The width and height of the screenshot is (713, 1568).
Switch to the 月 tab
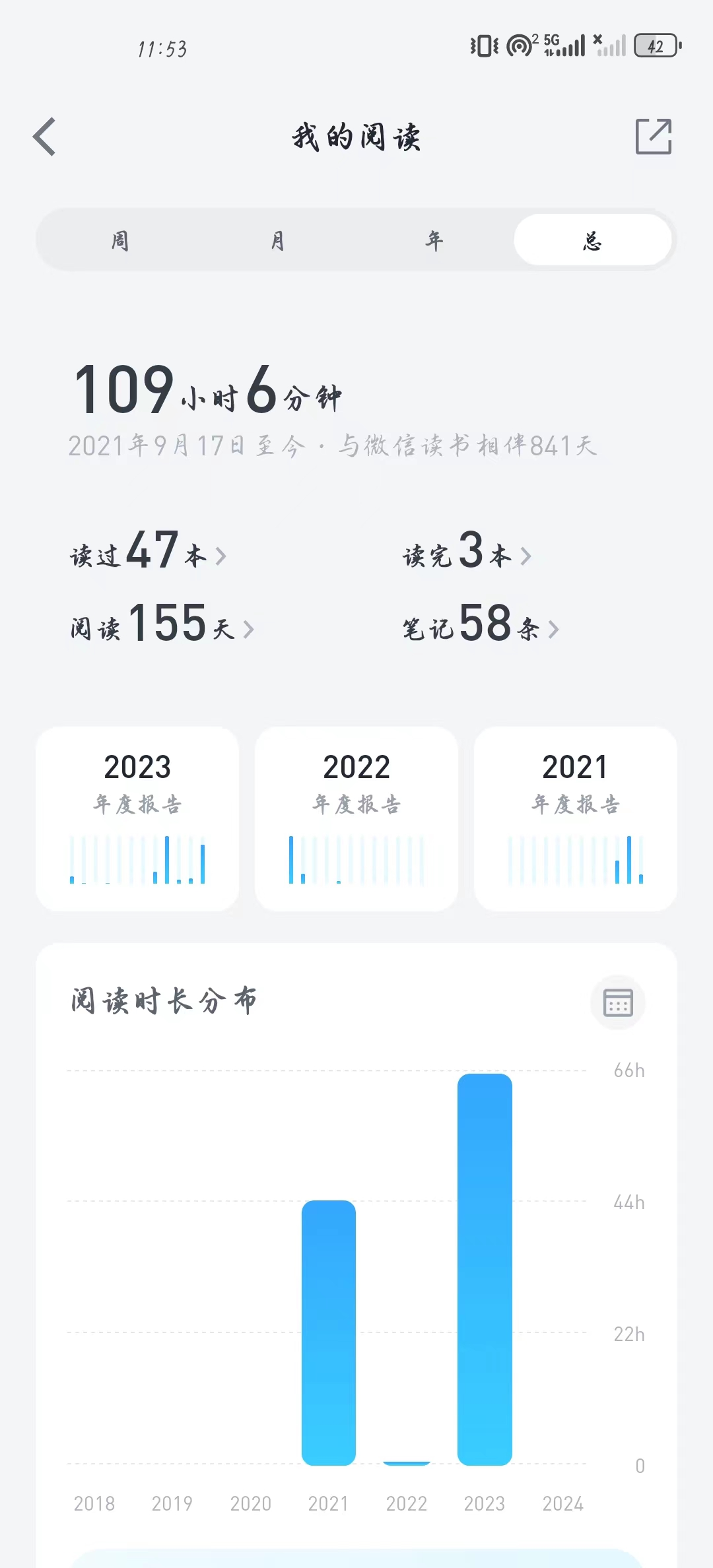[x=277, y=240]
